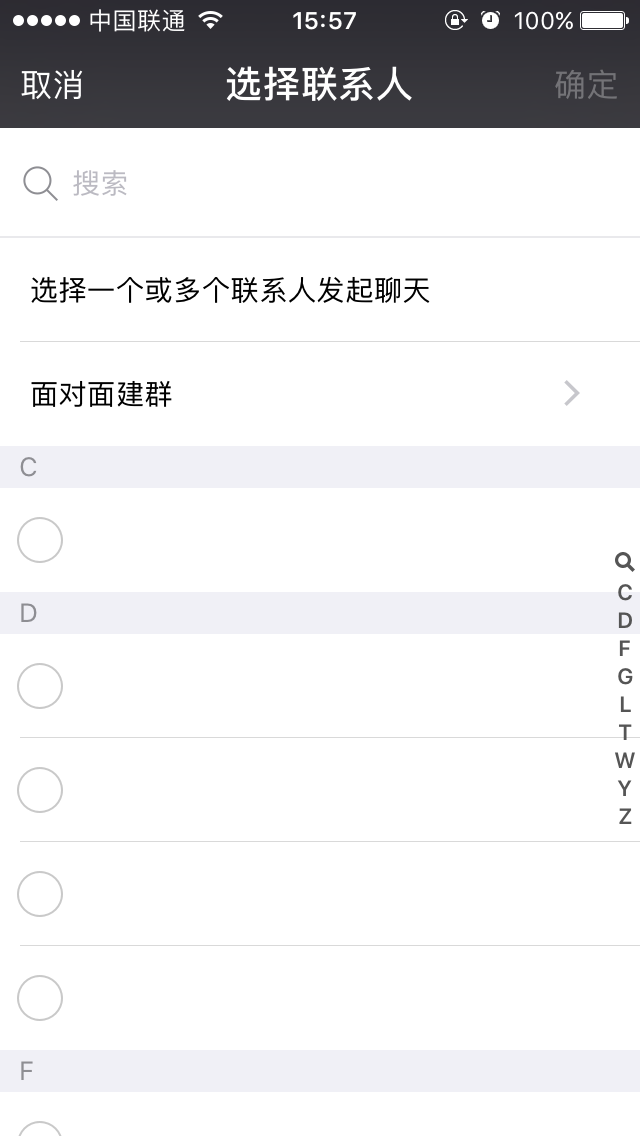Jump to letter G in the index

point(625,676)
